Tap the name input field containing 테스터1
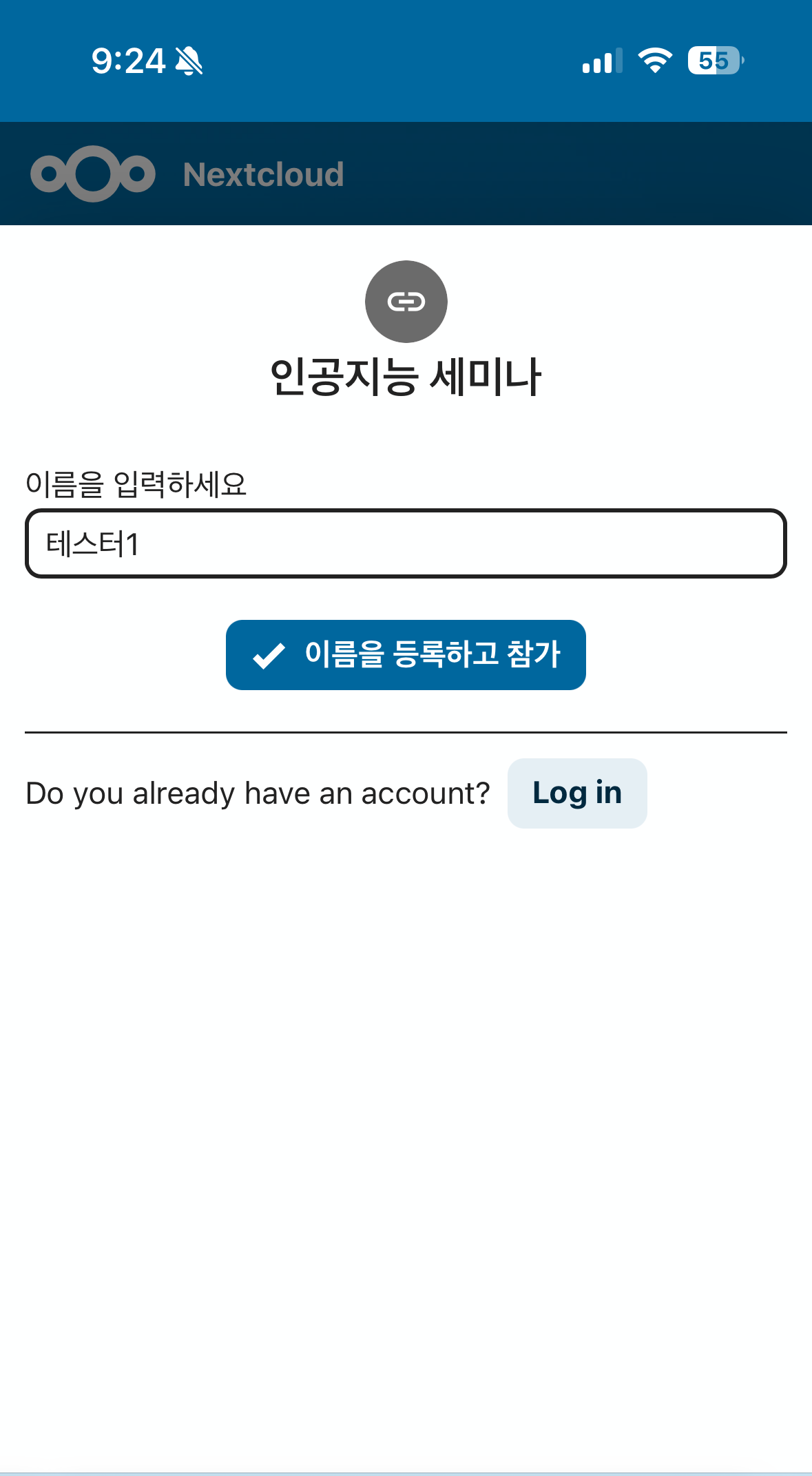 coord(406,543)
